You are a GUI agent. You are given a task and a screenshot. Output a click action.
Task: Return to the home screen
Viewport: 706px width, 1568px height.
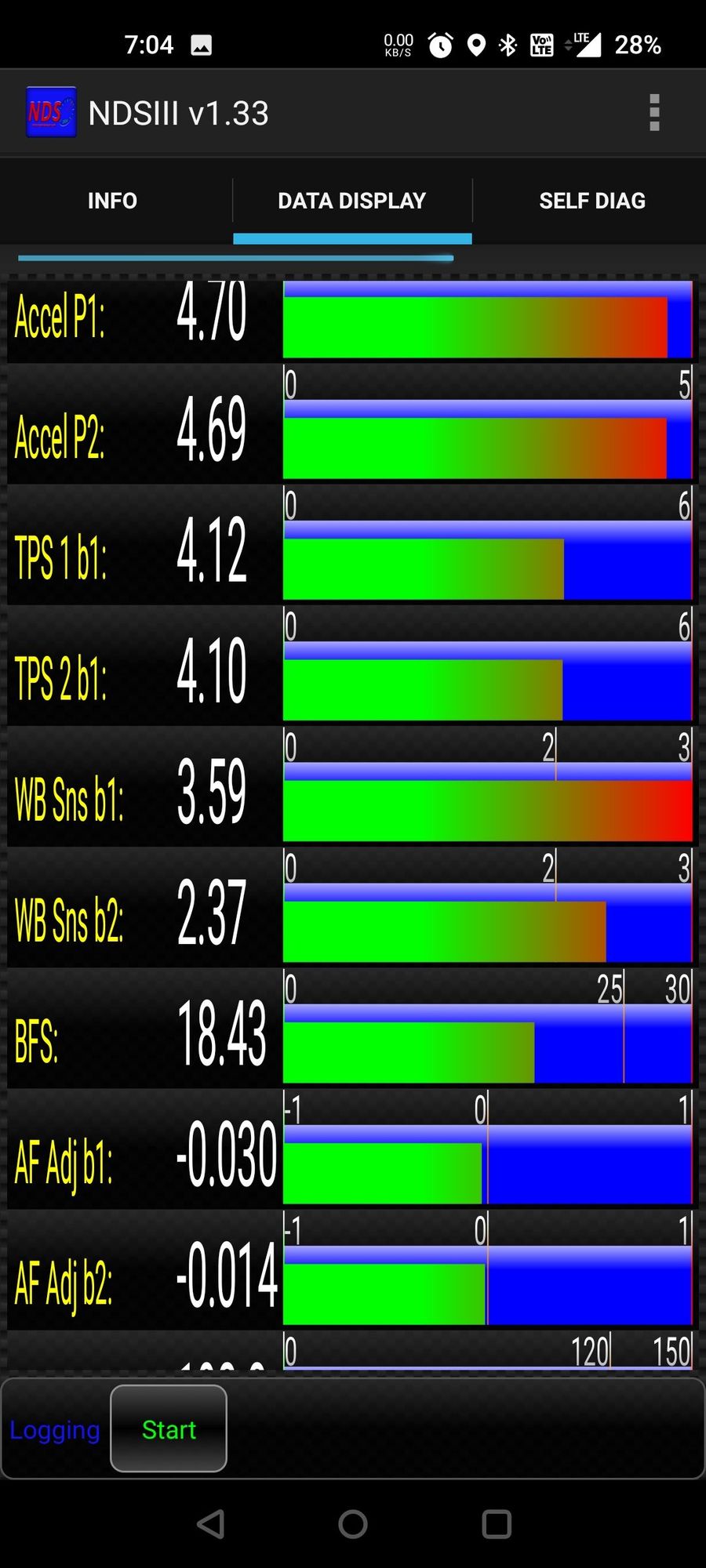point(353,1524)
